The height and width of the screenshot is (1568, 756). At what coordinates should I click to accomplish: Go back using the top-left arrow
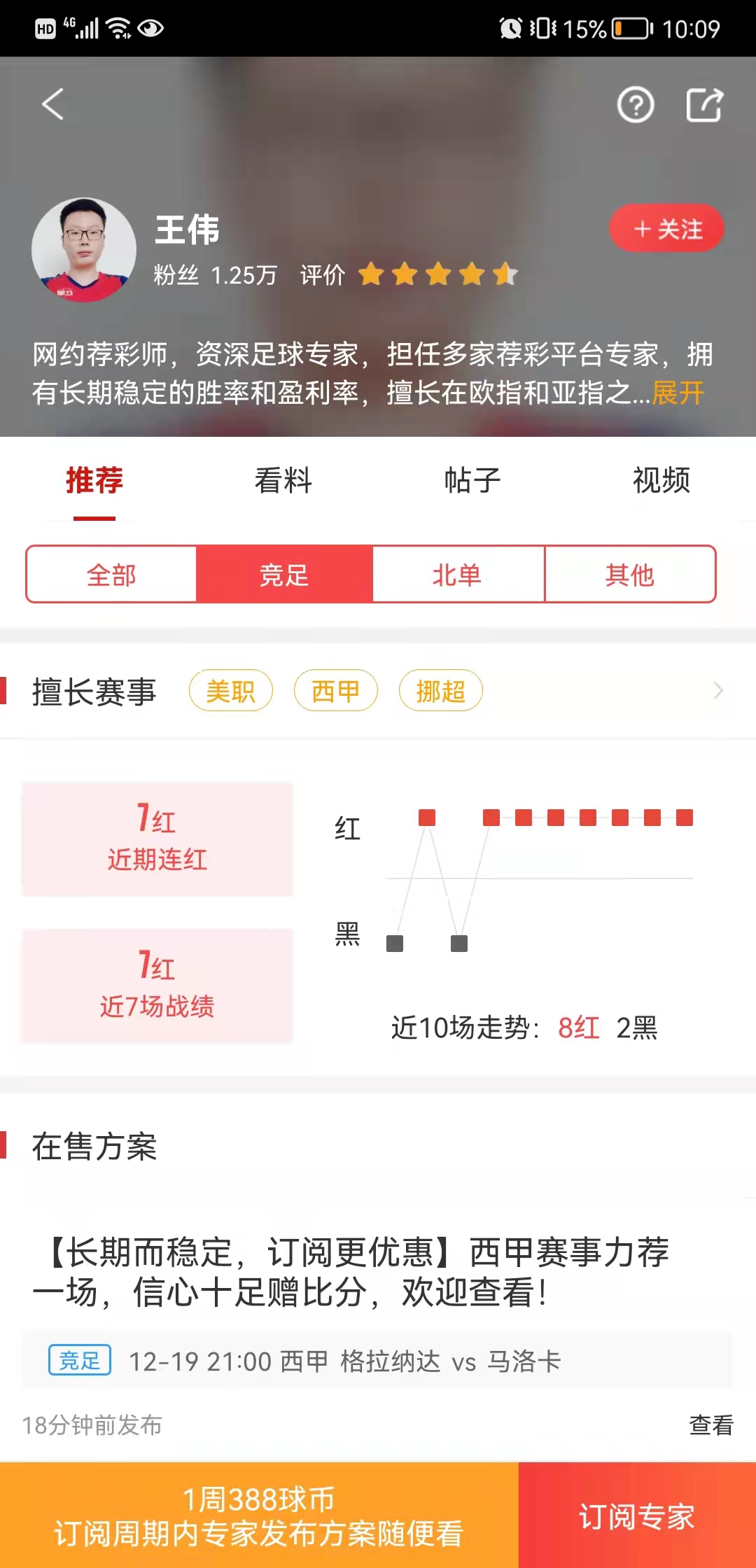[53, 105]
